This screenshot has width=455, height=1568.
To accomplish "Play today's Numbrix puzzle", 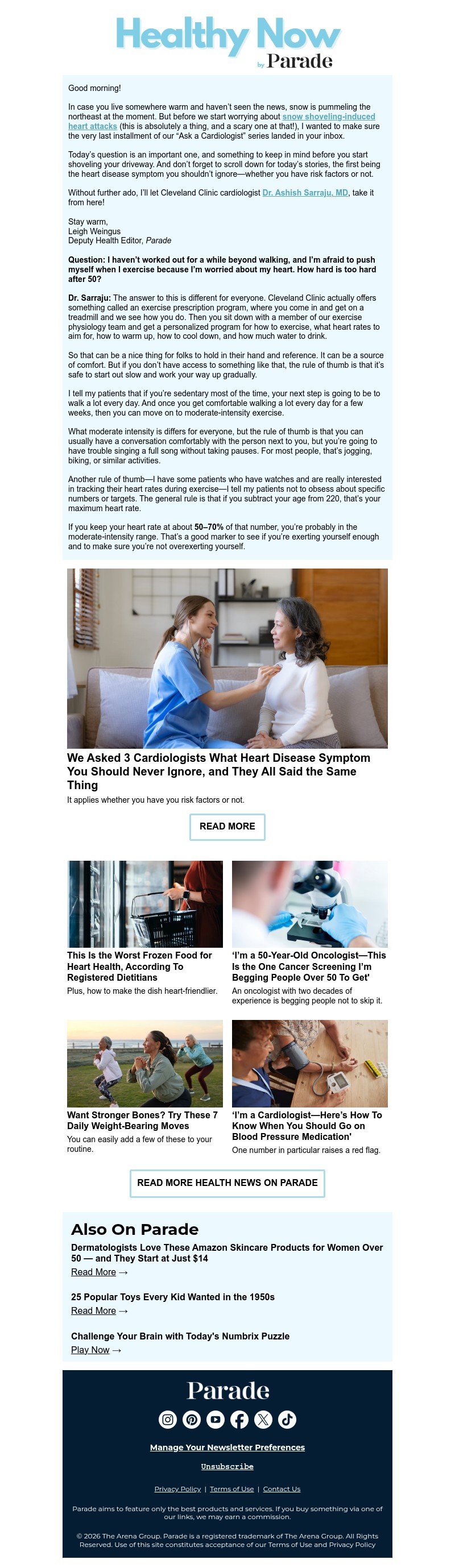I will pos(90,1350).
